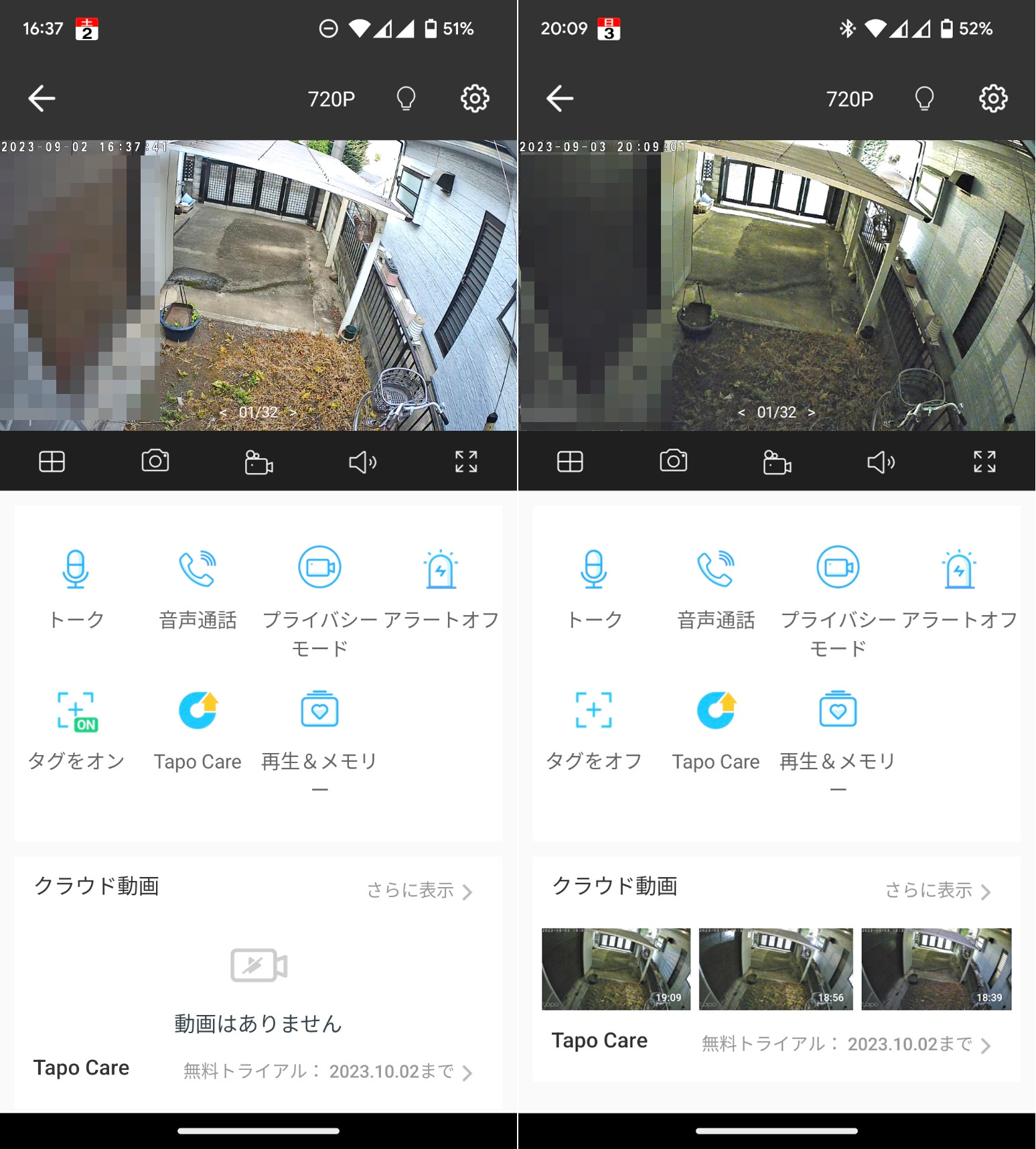The height and width of the screenshot is (1149, 1036).
Task: Enable プライバシーモード on the 16:37 screen
Action: [319, 569]
